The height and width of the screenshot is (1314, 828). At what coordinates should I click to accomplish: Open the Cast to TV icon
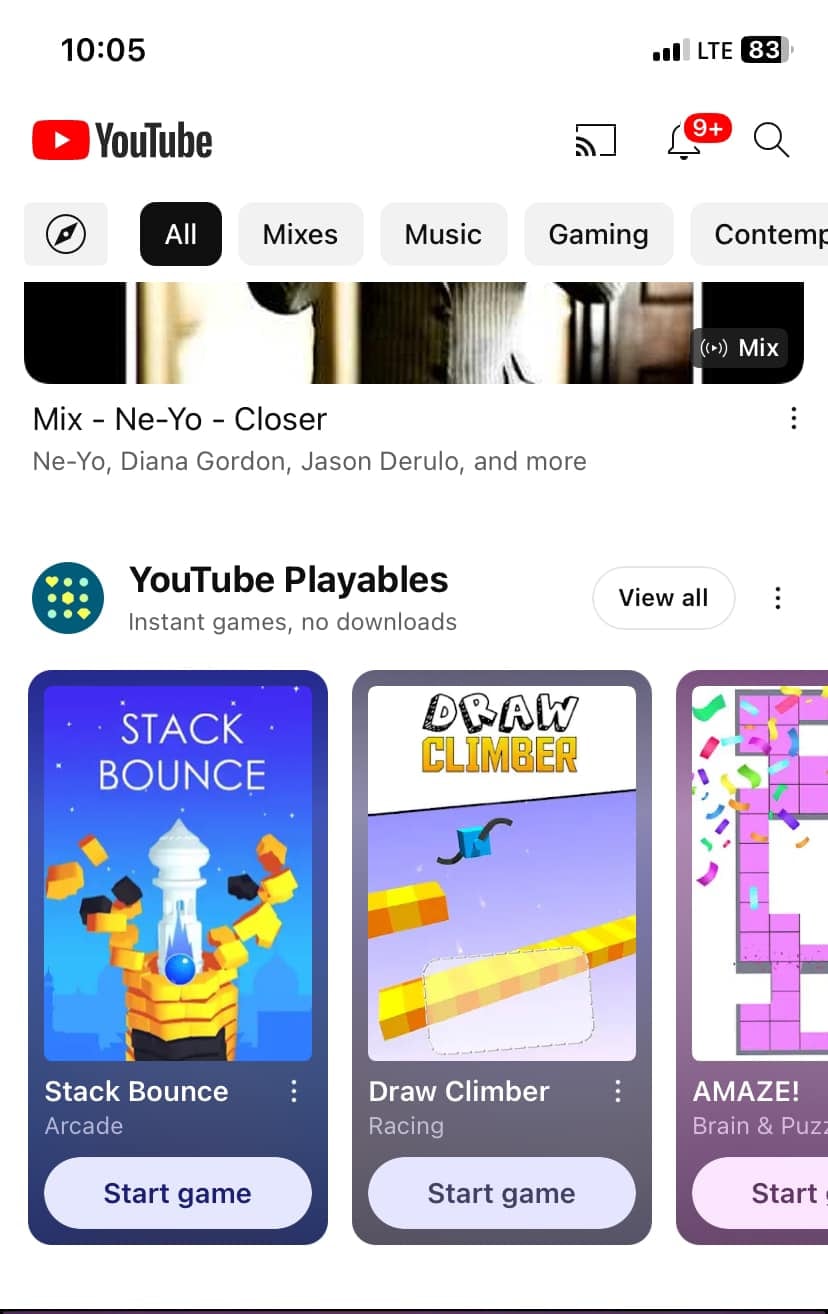pos(596,140)
